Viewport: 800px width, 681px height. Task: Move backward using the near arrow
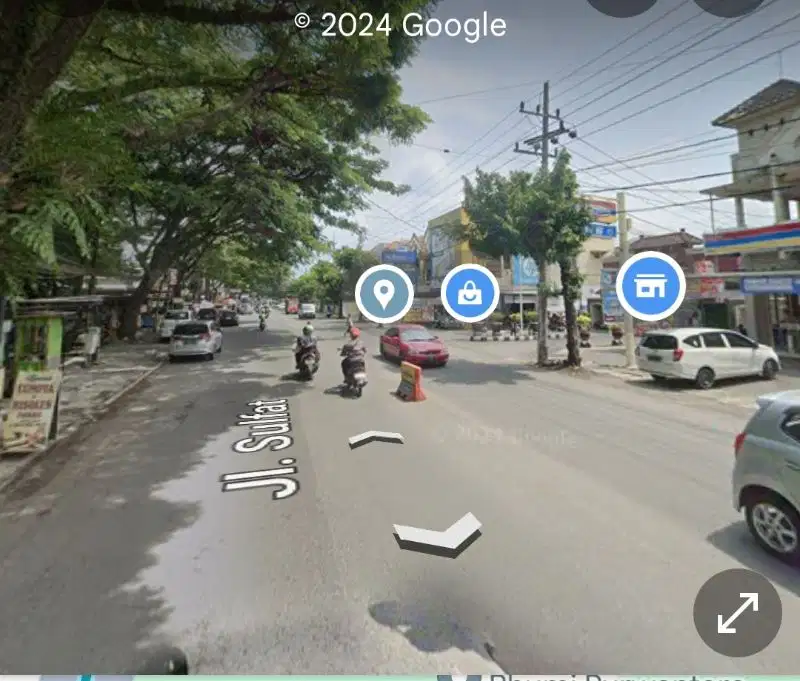438,534
